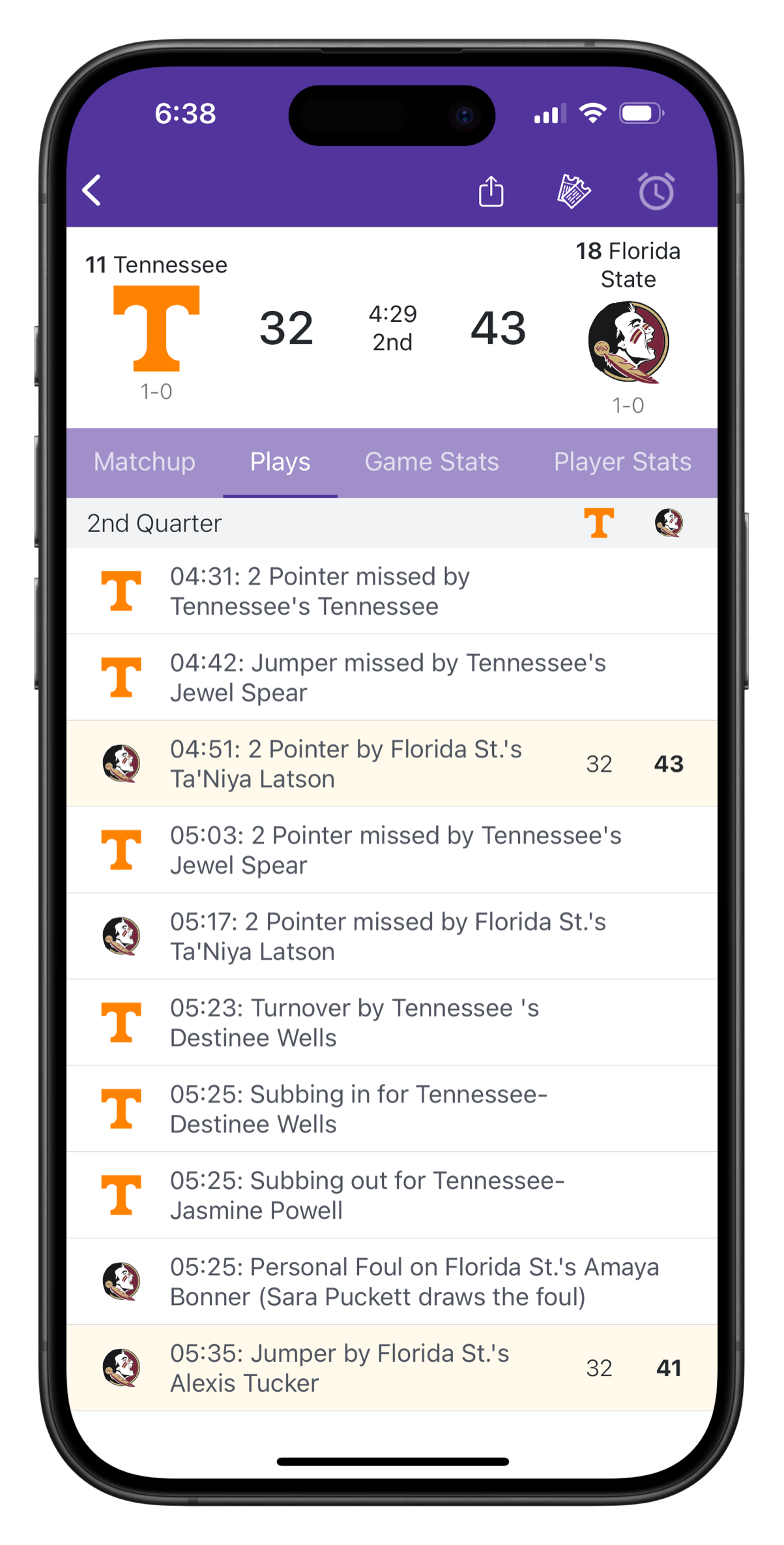
Task: Switch to the Matchup tab
Action: click(145, 462)
